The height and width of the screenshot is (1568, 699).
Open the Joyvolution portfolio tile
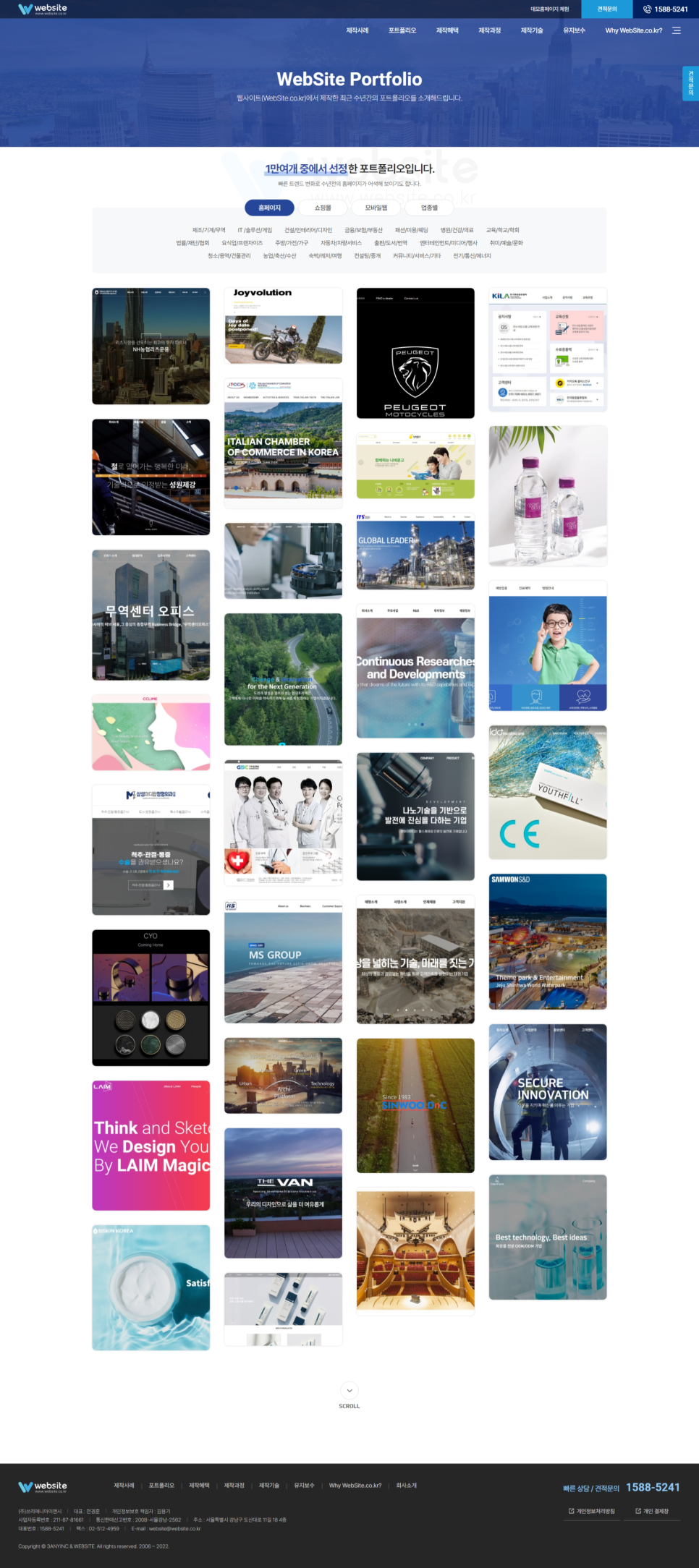point(283,326)
